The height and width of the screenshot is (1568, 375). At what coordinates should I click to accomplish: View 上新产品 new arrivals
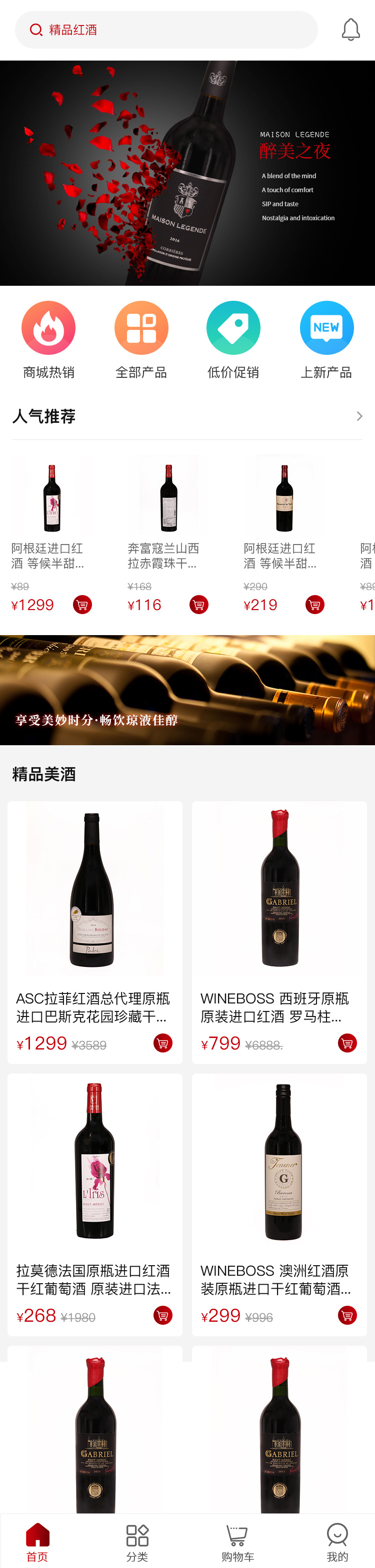coord(326,340)
